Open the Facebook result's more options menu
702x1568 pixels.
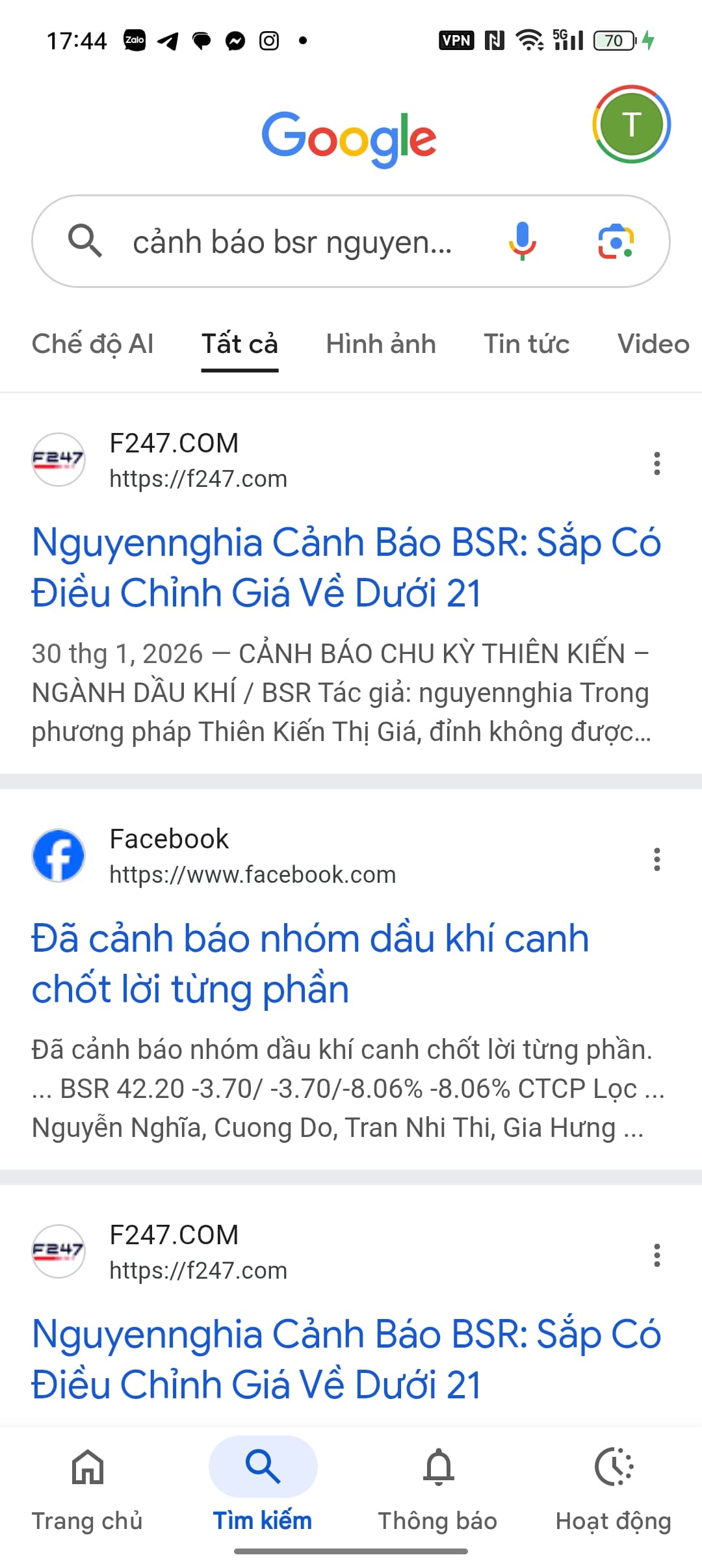pyautogui.click(x=656, y=859)
